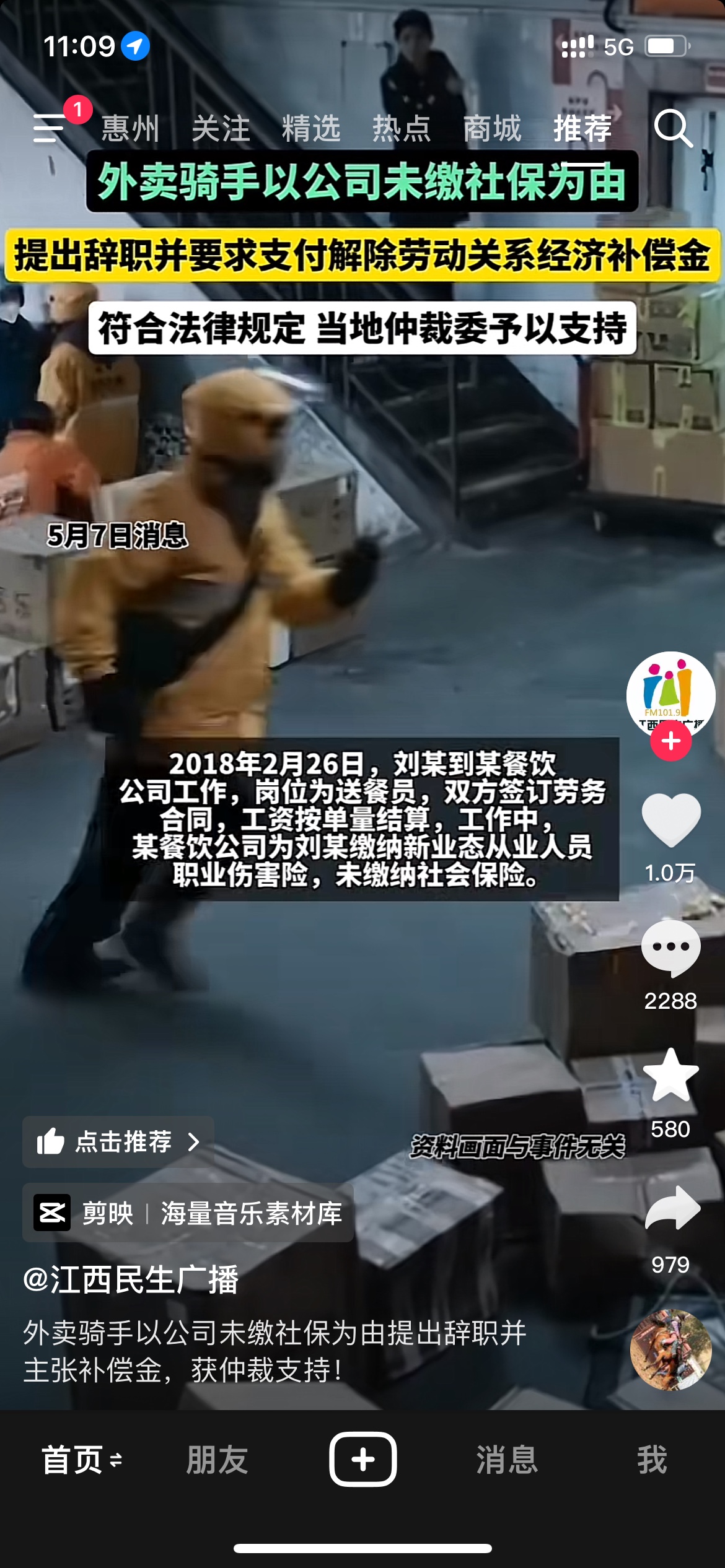Follow the creator with the red plus
Image resolution: width=725 pixels, height=1568 pixels.
point(670,741)
